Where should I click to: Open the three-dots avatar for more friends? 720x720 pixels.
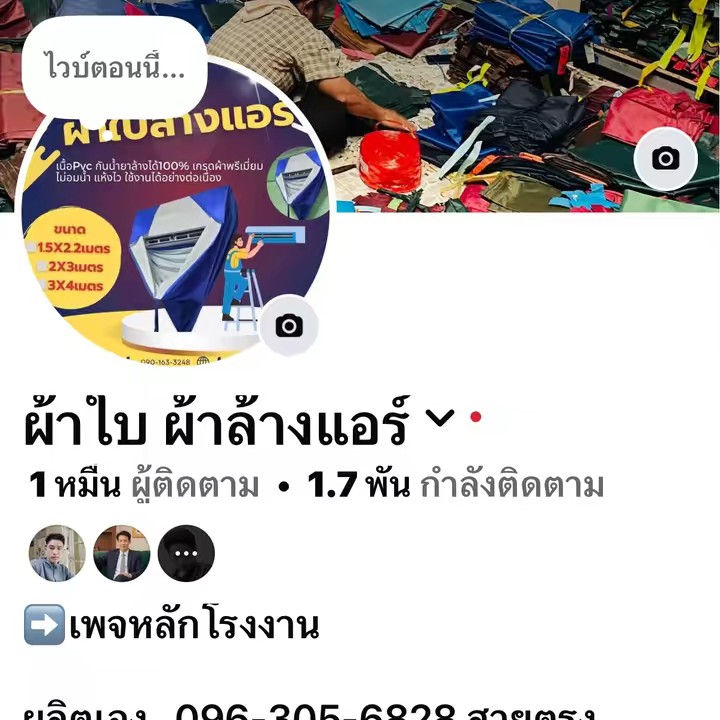click(186, 553)
